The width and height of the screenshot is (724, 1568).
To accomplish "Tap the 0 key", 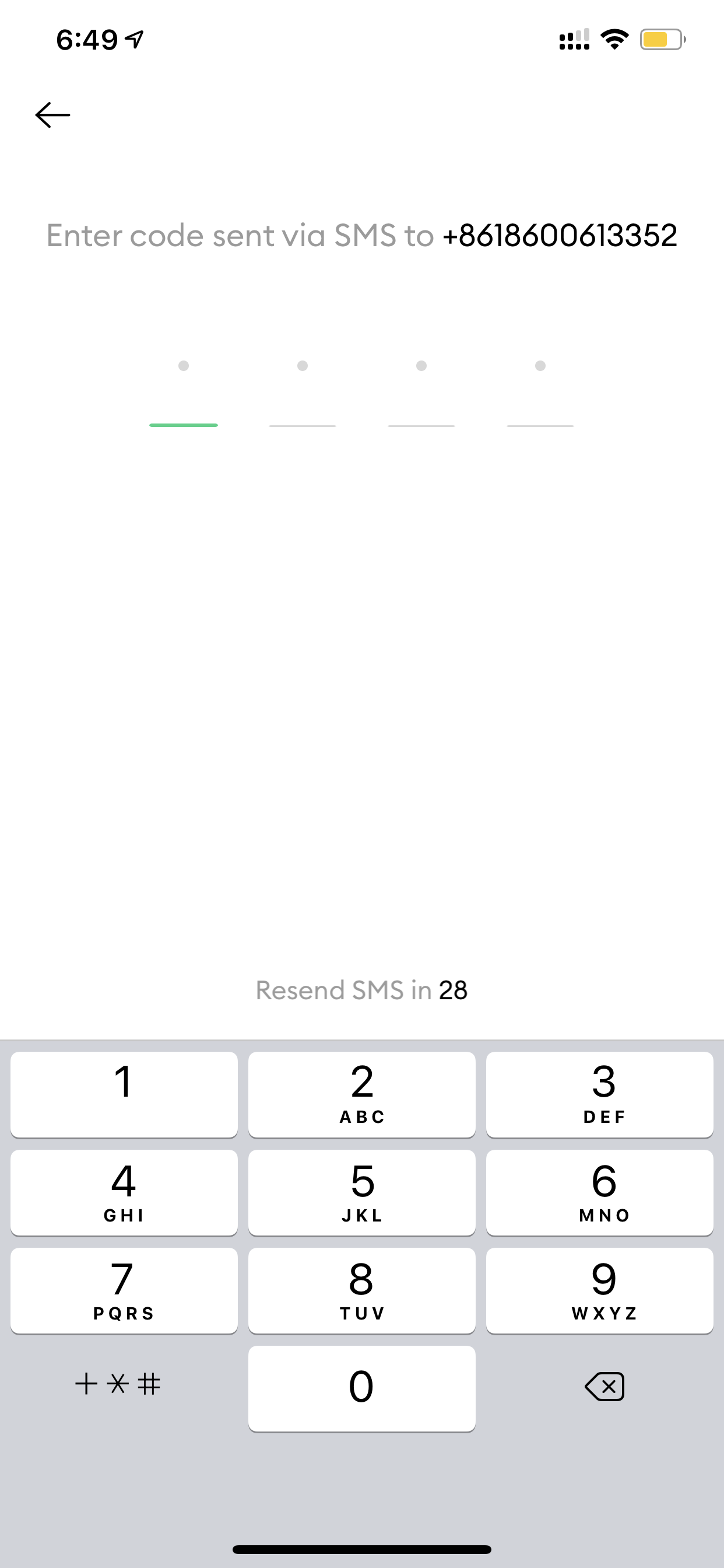I will click(x=362, y=1388).
